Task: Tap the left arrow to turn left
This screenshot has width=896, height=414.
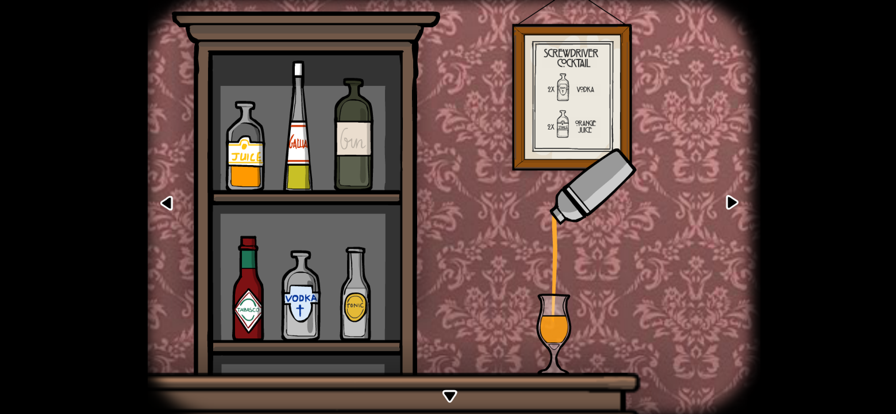Action: pos(166,203)
